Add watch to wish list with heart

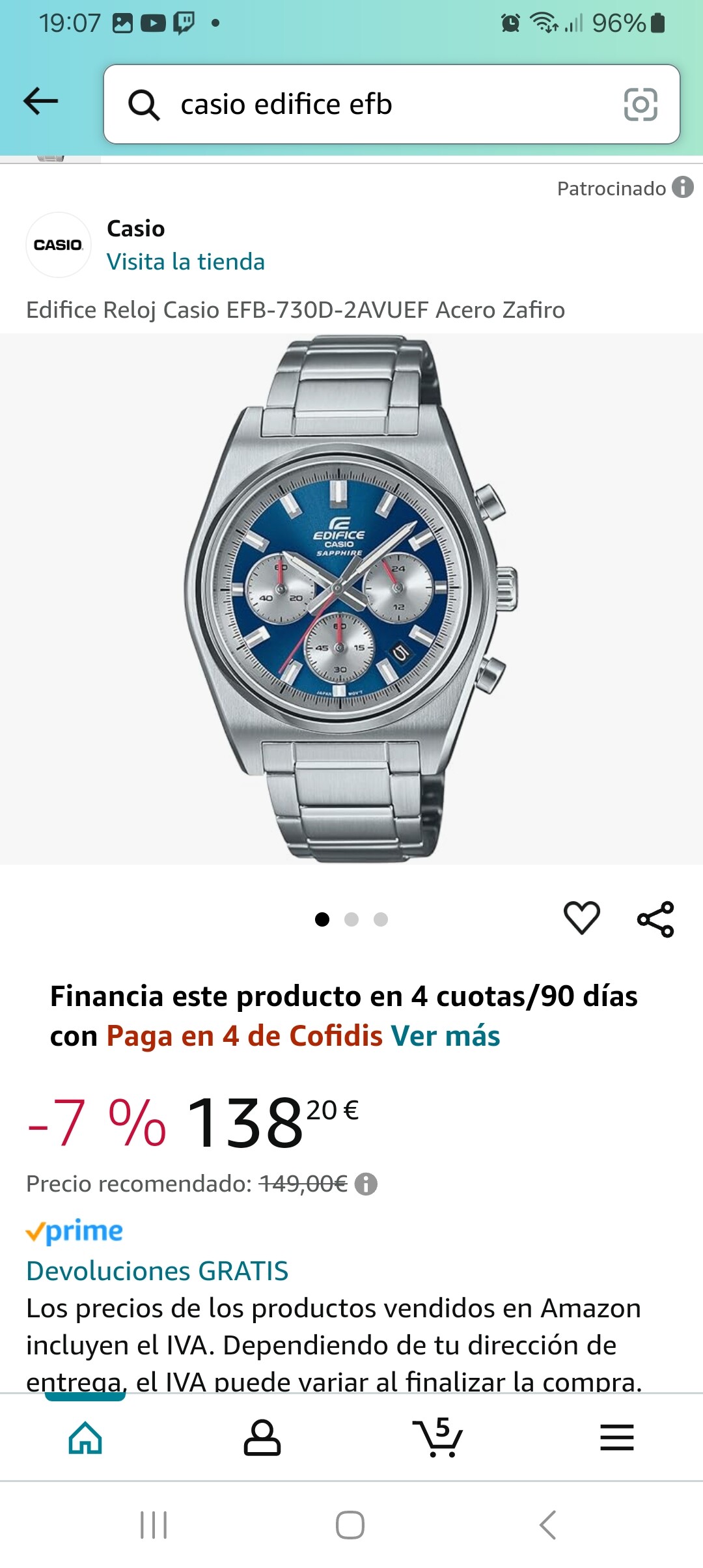pos(581,918)
